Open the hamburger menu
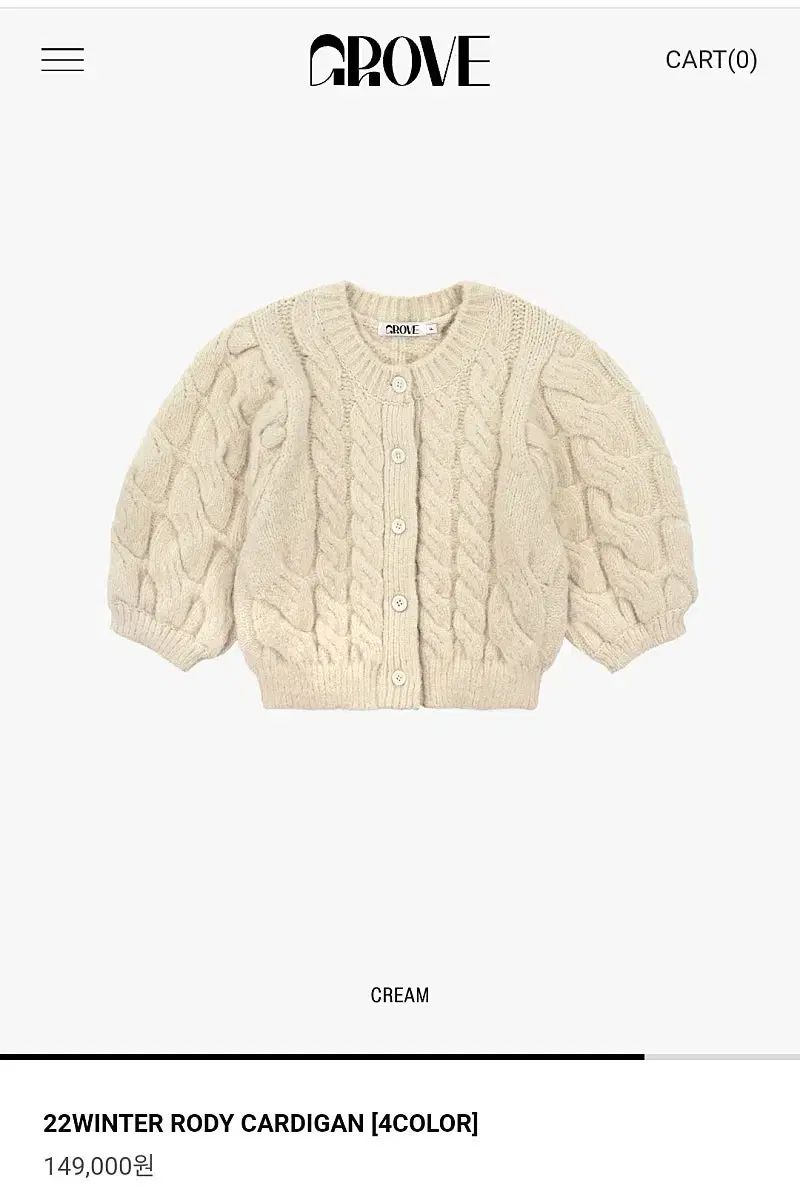 coord(62,60)
